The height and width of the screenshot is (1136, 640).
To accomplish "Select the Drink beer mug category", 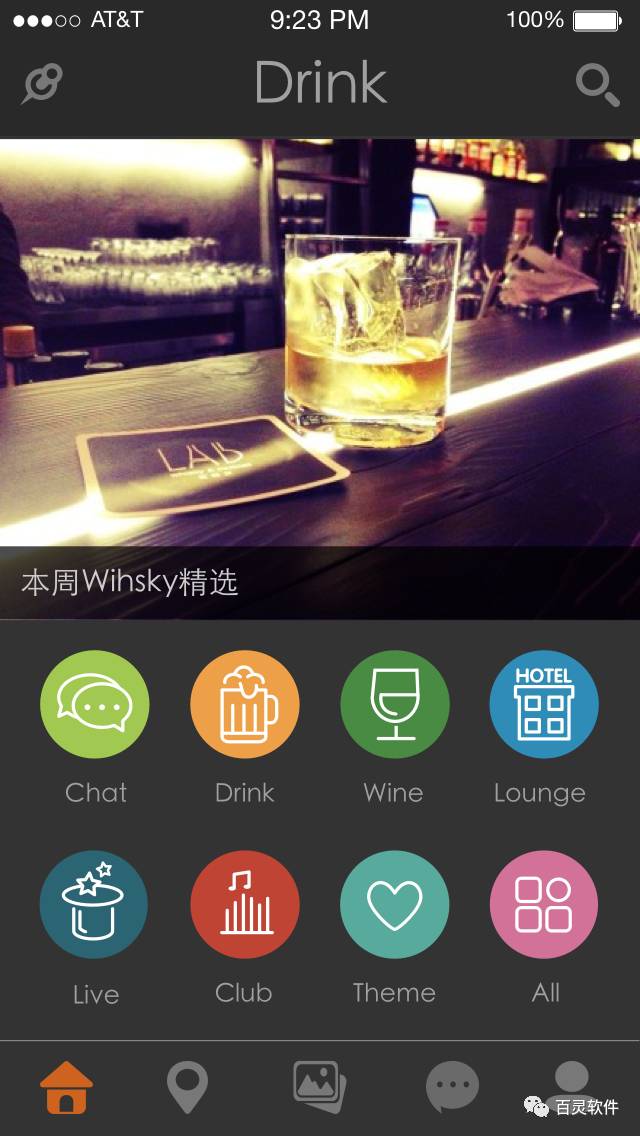I will coord(245,704).
